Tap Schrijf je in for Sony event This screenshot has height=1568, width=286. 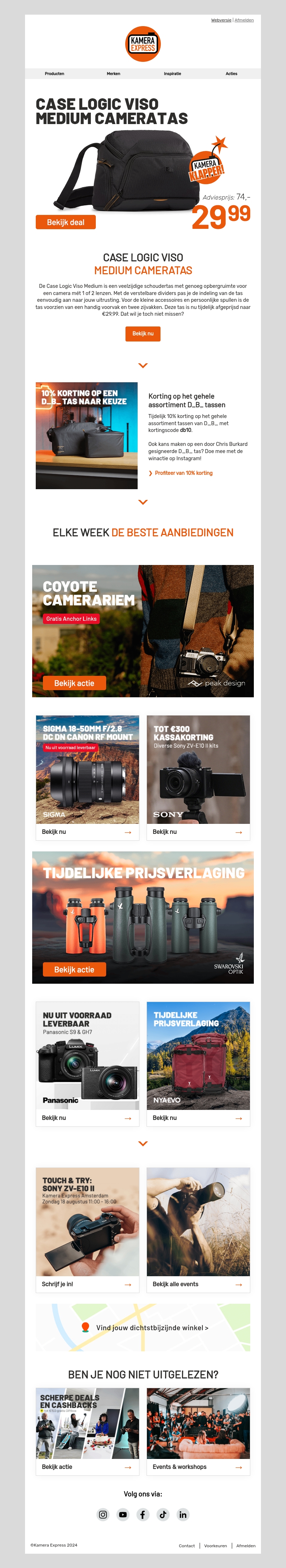(x=87, y=1284)
